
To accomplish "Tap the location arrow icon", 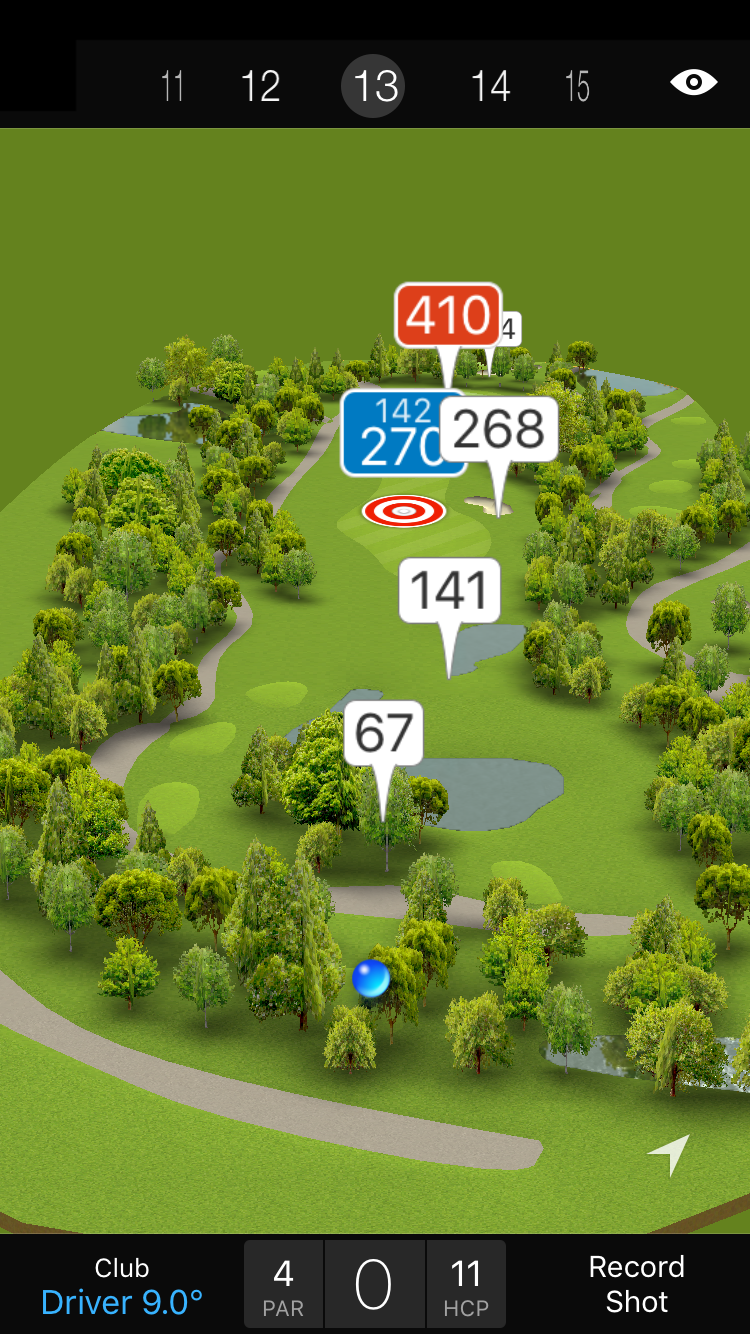I will click(669, 1154).
